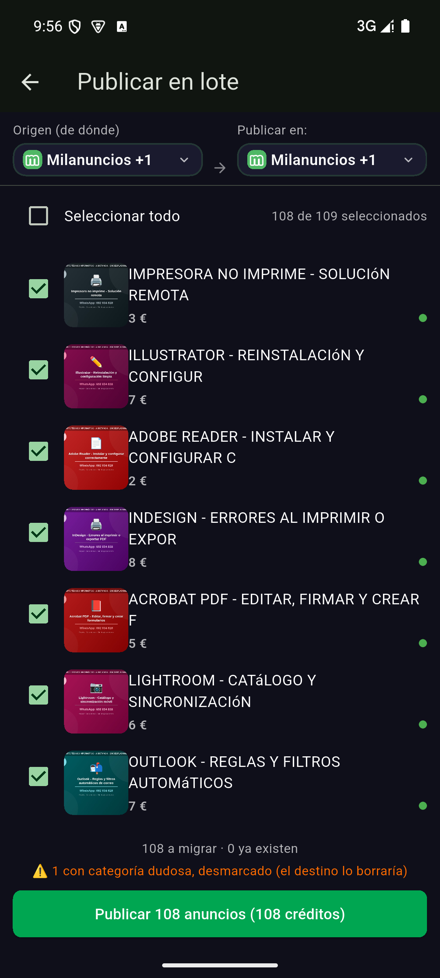Screen dimensions: 440x978
Task: Go back using the arrow icon
Action: click(30, 82)
